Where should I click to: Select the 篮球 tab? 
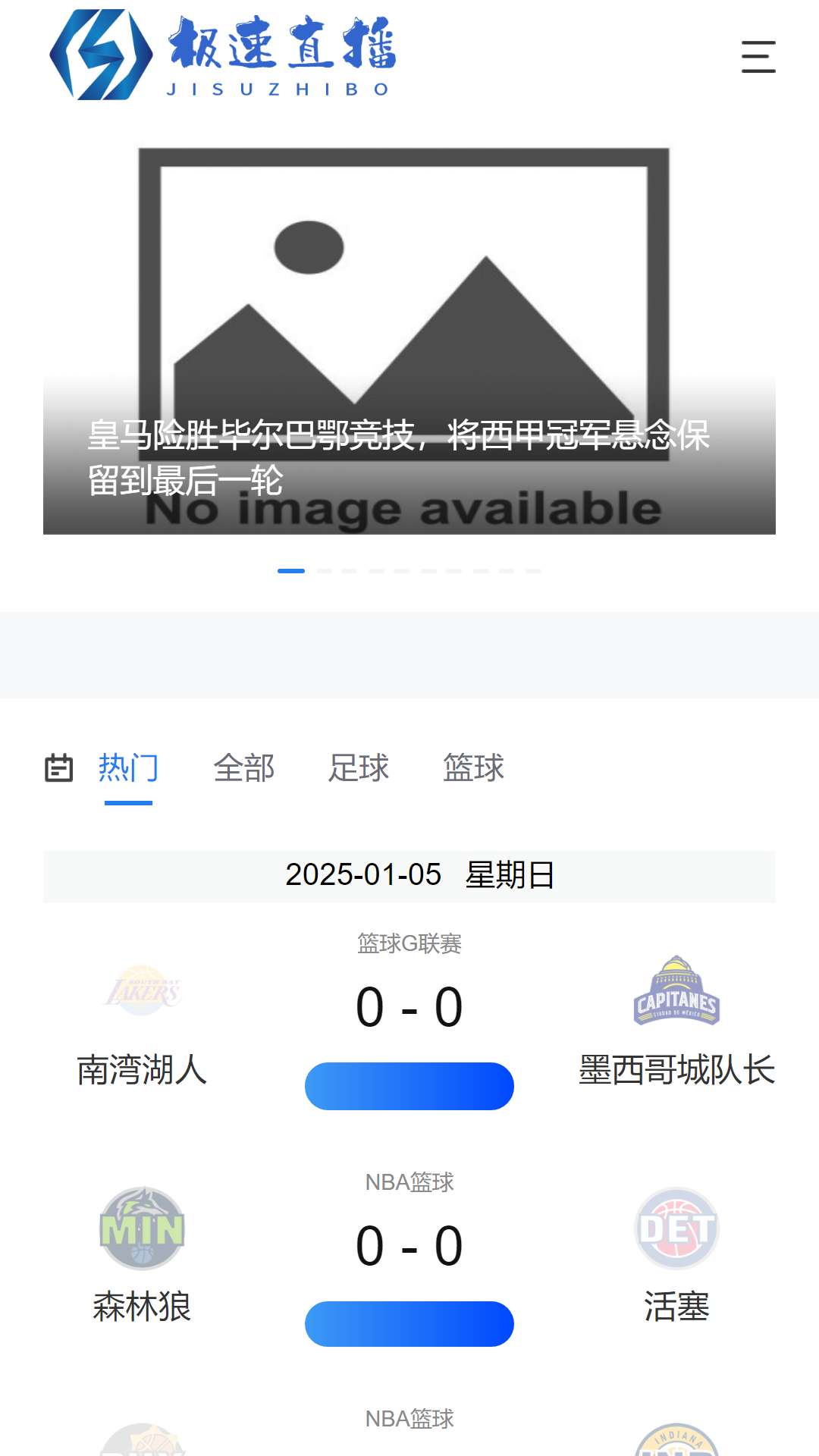click(474, 767)
